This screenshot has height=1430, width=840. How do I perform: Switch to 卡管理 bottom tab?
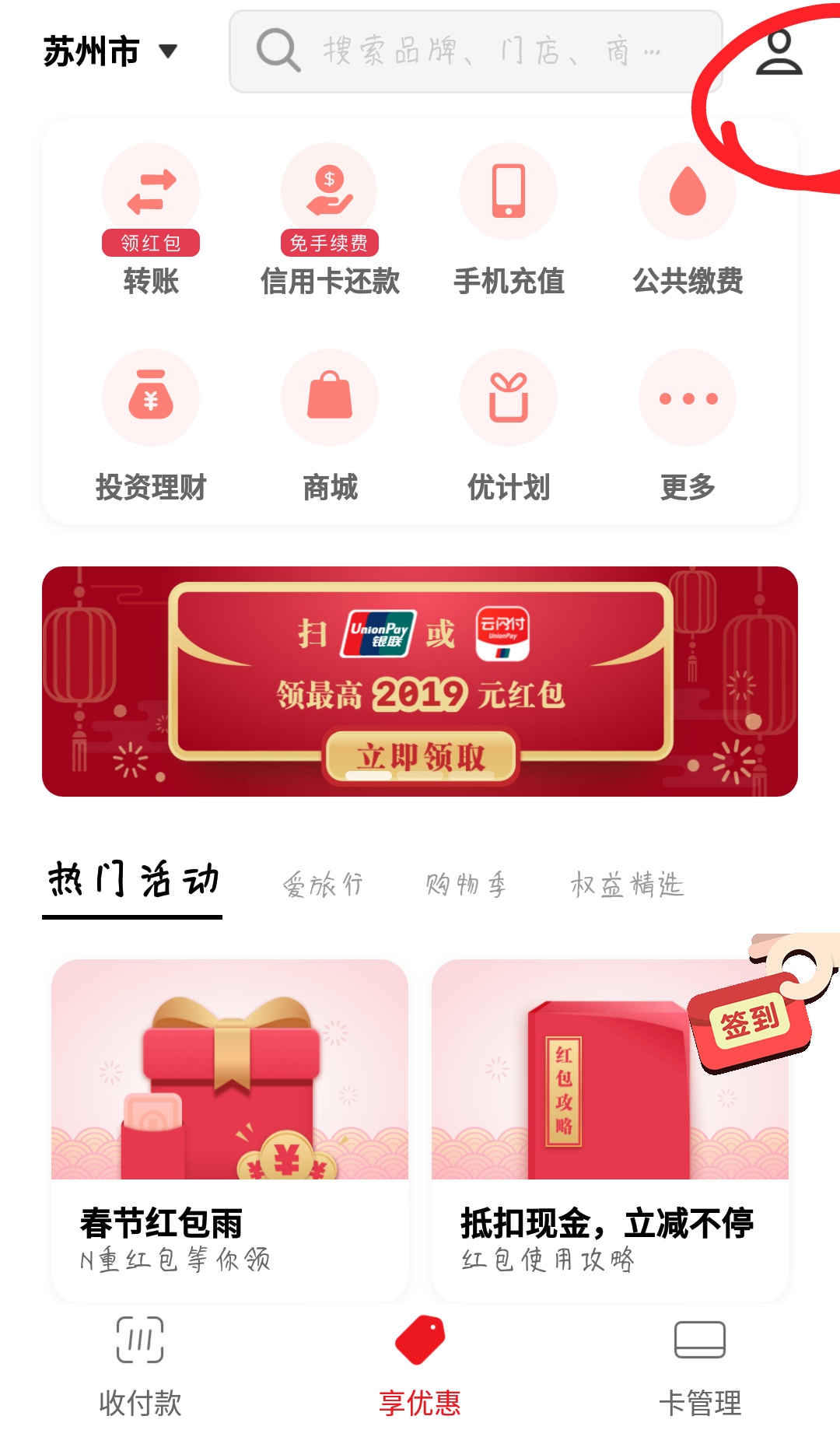pyautogui.click(x=700, y=1365)
